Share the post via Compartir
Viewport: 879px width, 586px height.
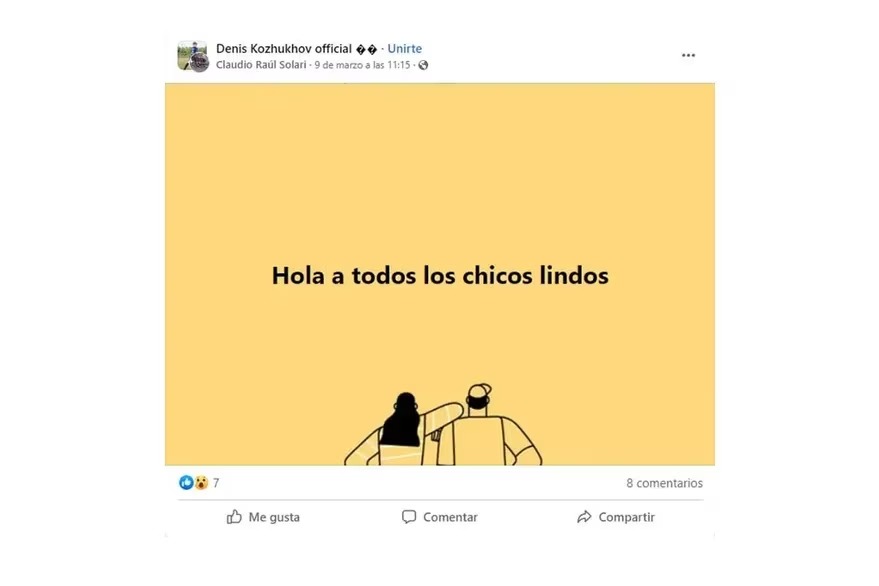tap(615, 517)
